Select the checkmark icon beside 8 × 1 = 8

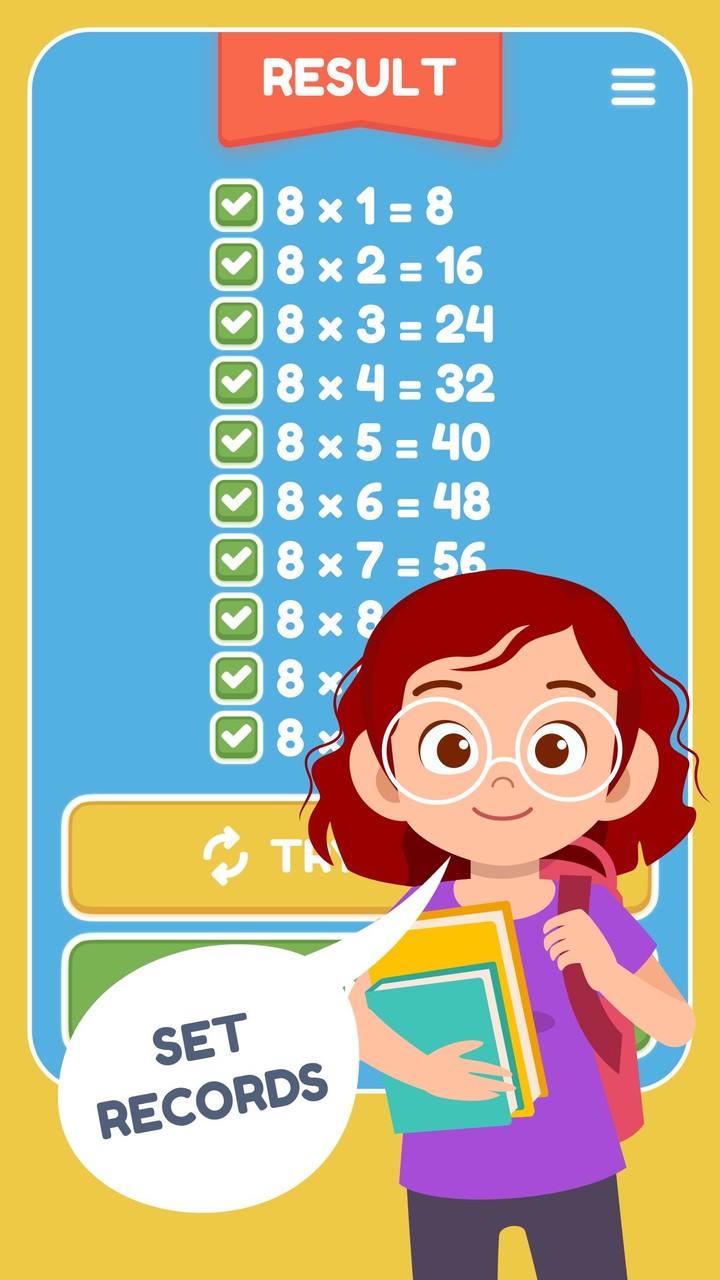(238, 207)
